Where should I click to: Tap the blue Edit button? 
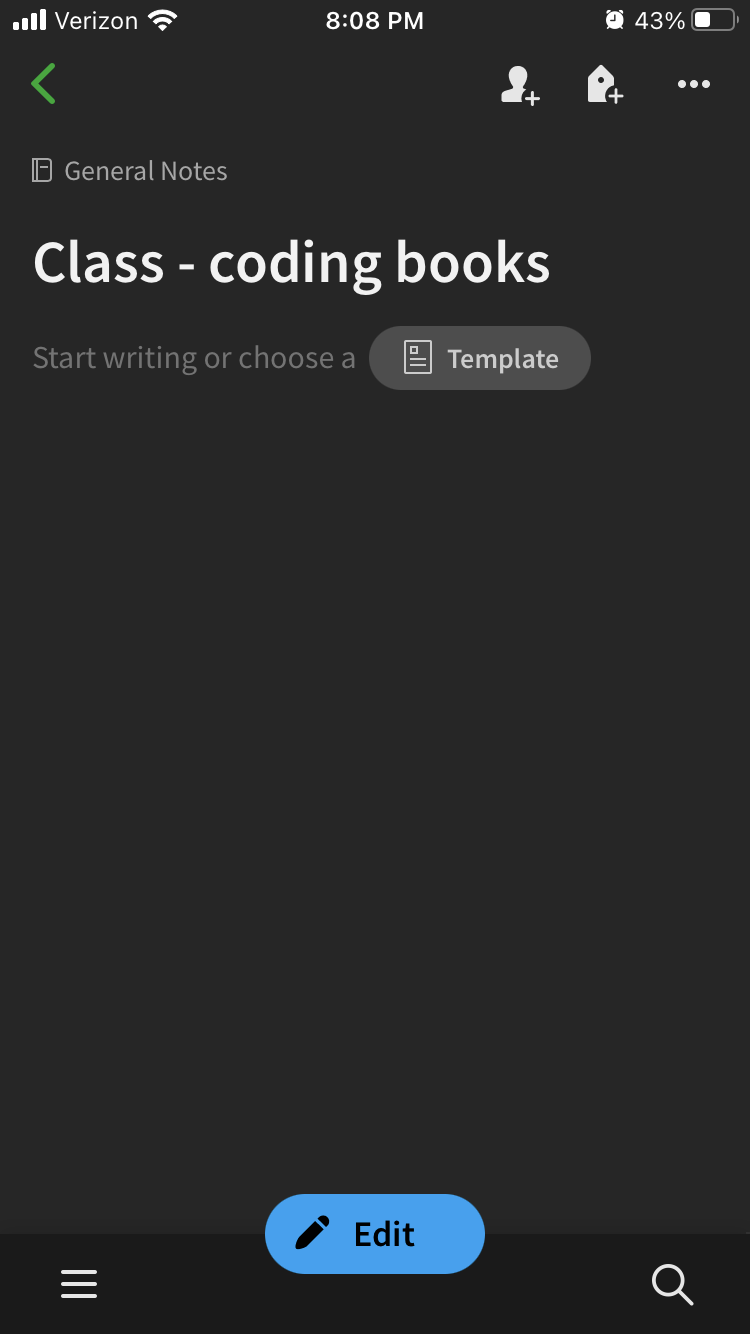tap(375, 1234)
